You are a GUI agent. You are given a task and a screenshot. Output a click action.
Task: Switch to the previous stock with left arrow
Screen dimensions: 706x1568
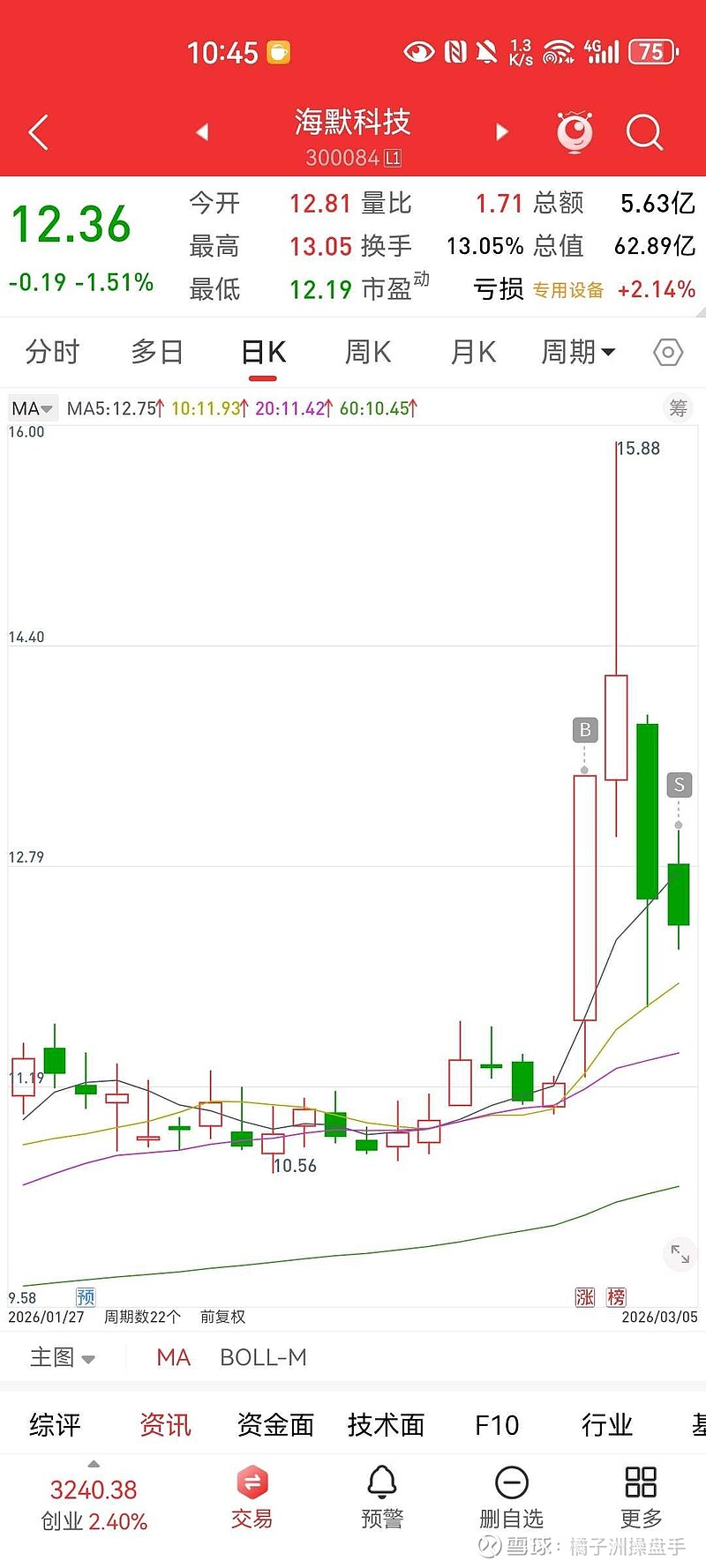point(202,132)
